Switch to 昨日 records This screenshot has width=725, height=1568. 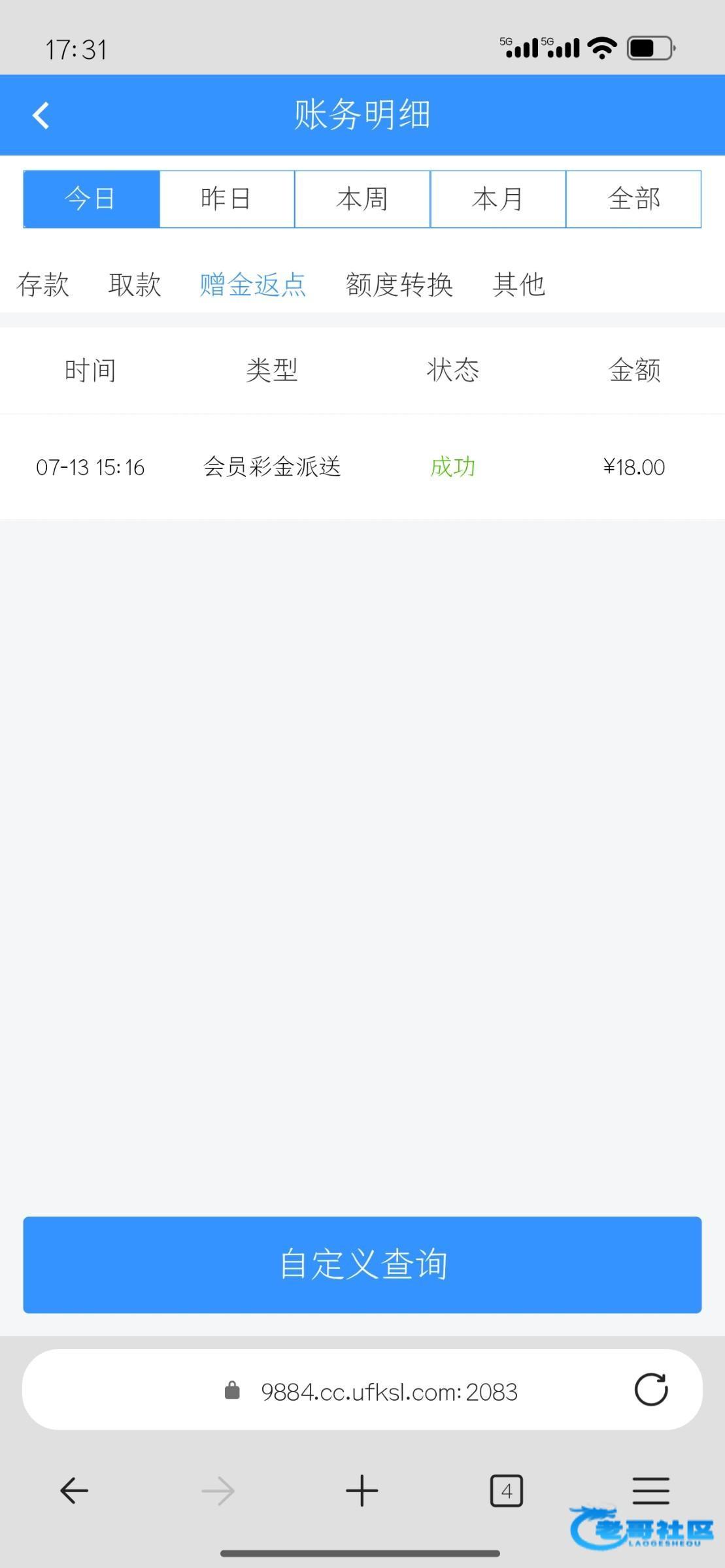click(227, 199)
